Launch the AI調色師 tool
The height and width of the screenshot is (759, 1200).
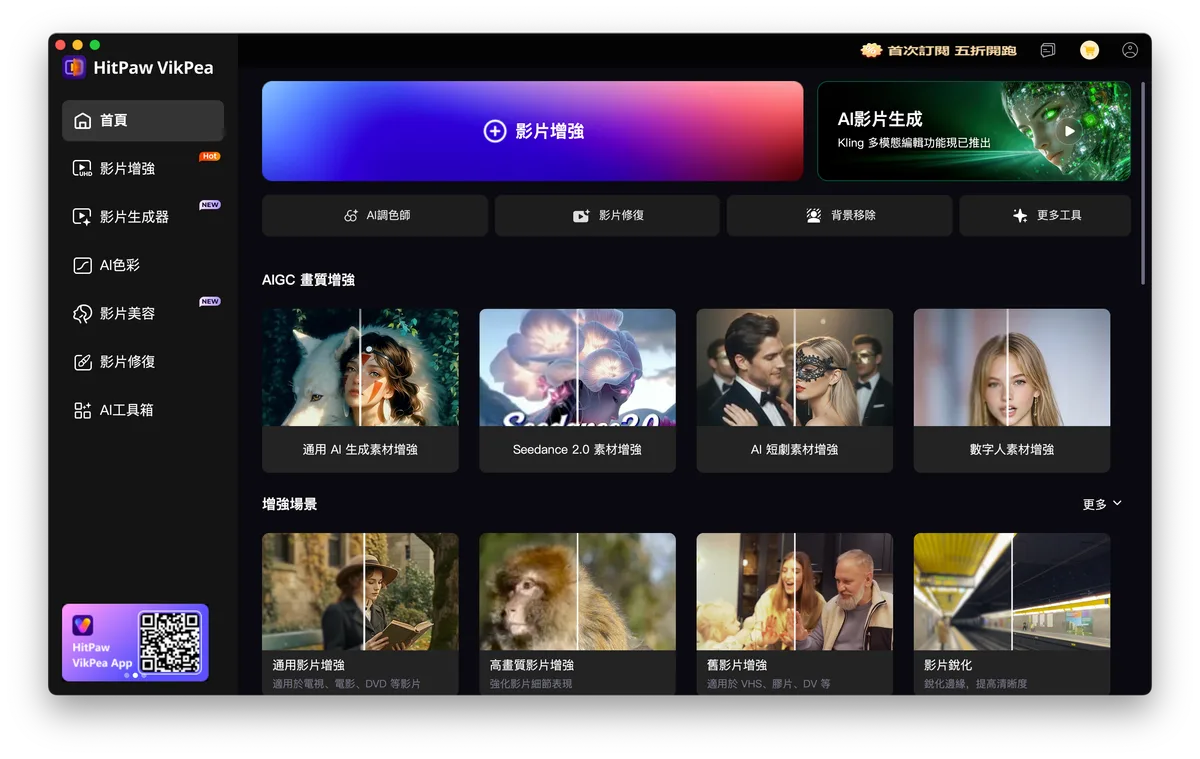click(375, 215)
